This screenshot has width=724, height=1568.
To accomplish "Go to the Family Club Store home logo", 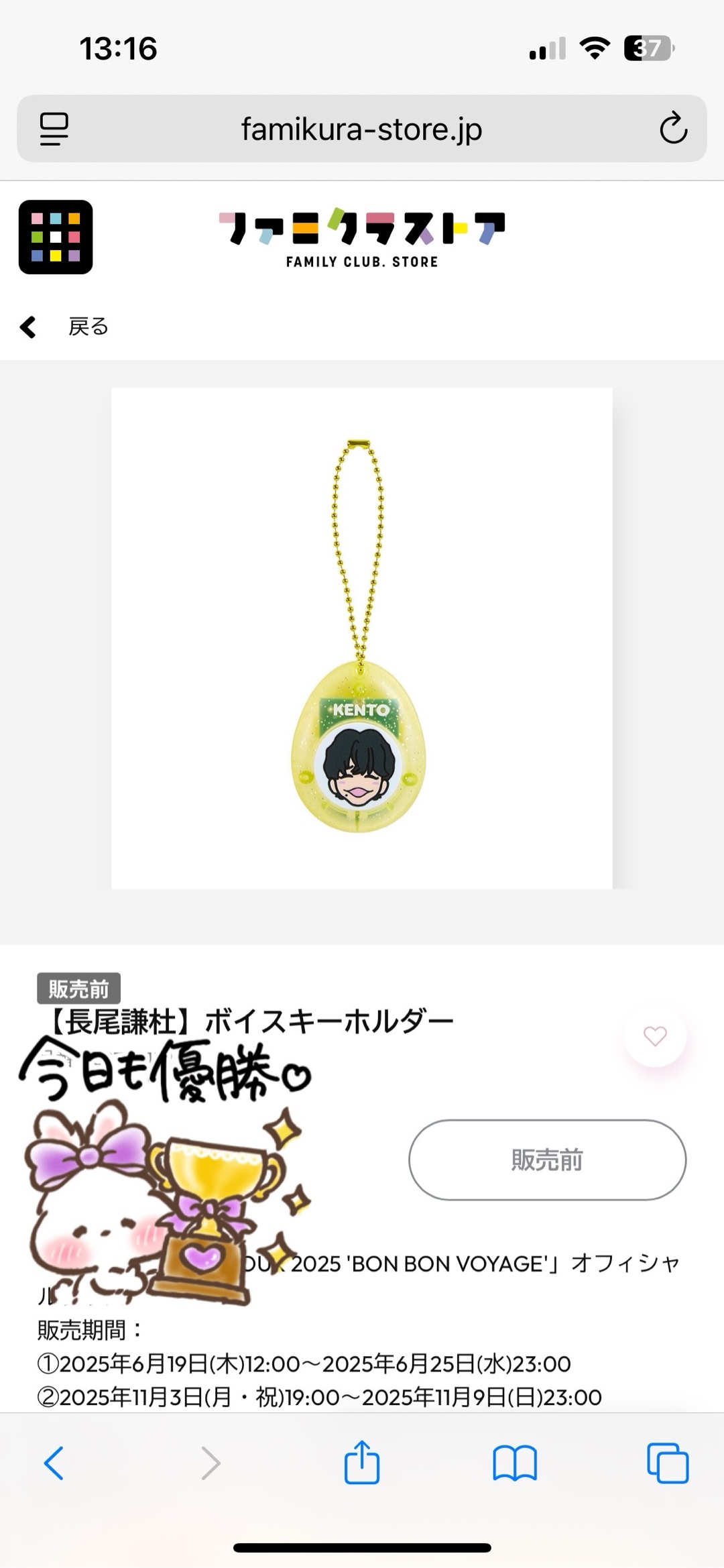I will pyautogui.click(x=362, y=237).
